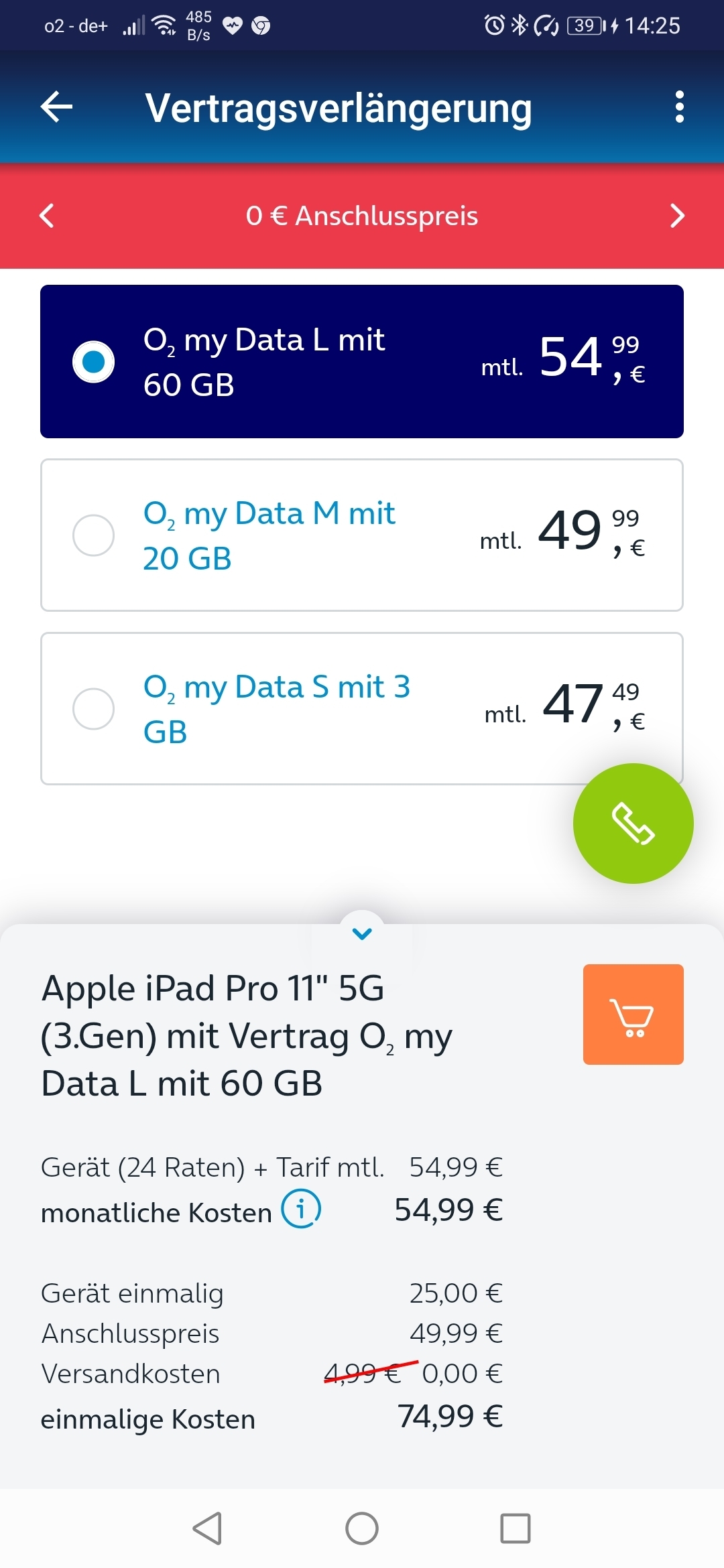
Task: Select O2 my Data L mit 60 GB
Action: click(362, 362)
